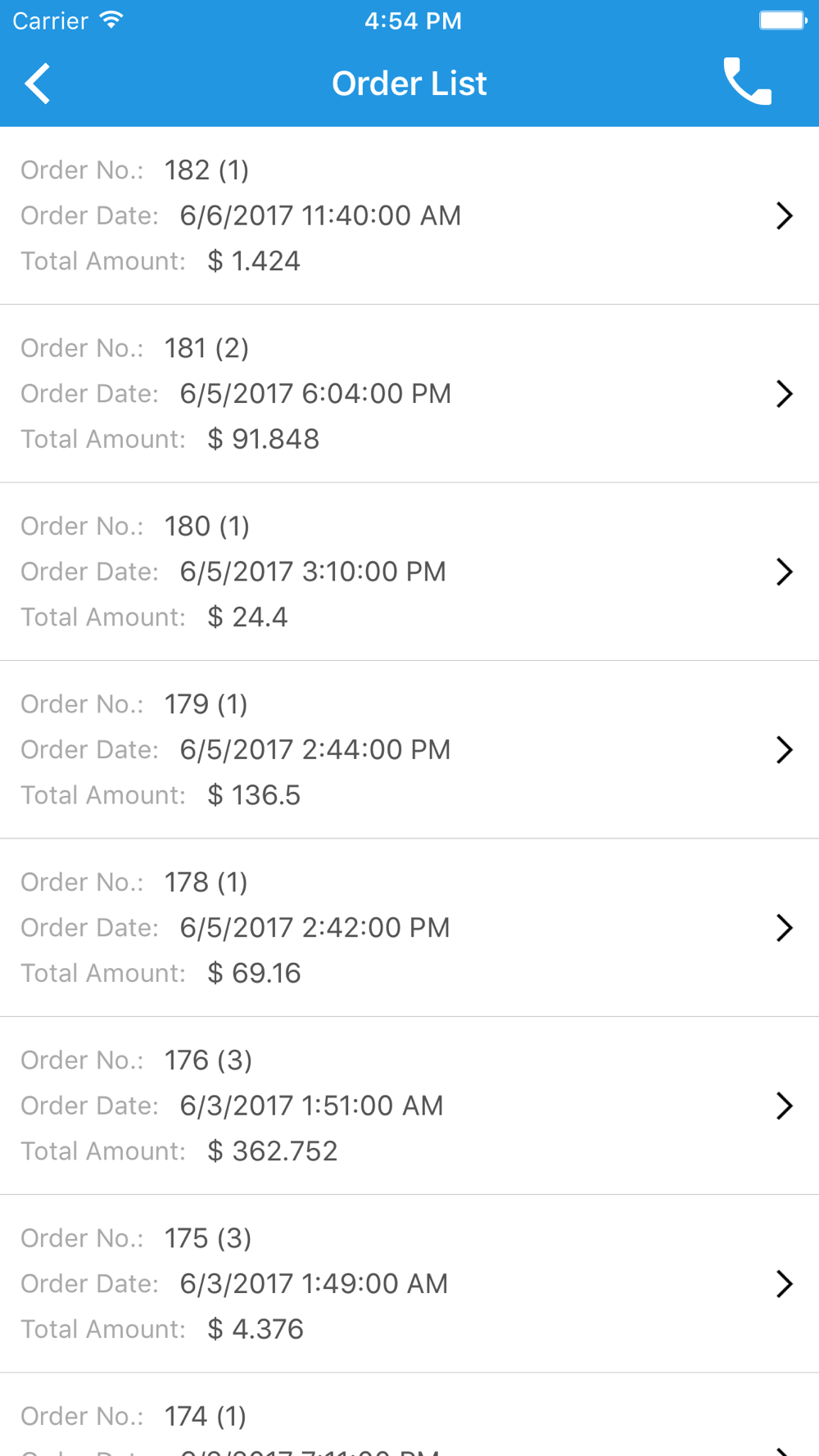Go back using the header arrow
The height and width of the screenshot is (1456, 819).
coord(38,84)
